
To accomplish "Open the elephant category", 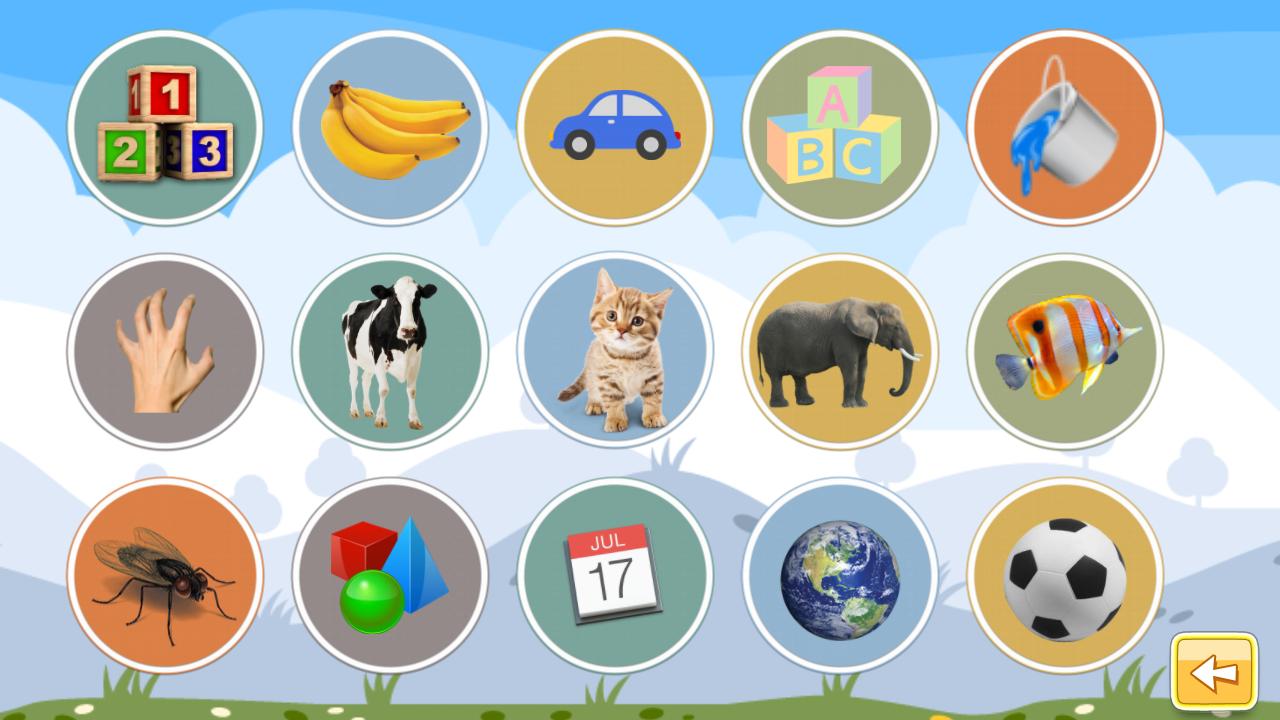I will point(840,351).
